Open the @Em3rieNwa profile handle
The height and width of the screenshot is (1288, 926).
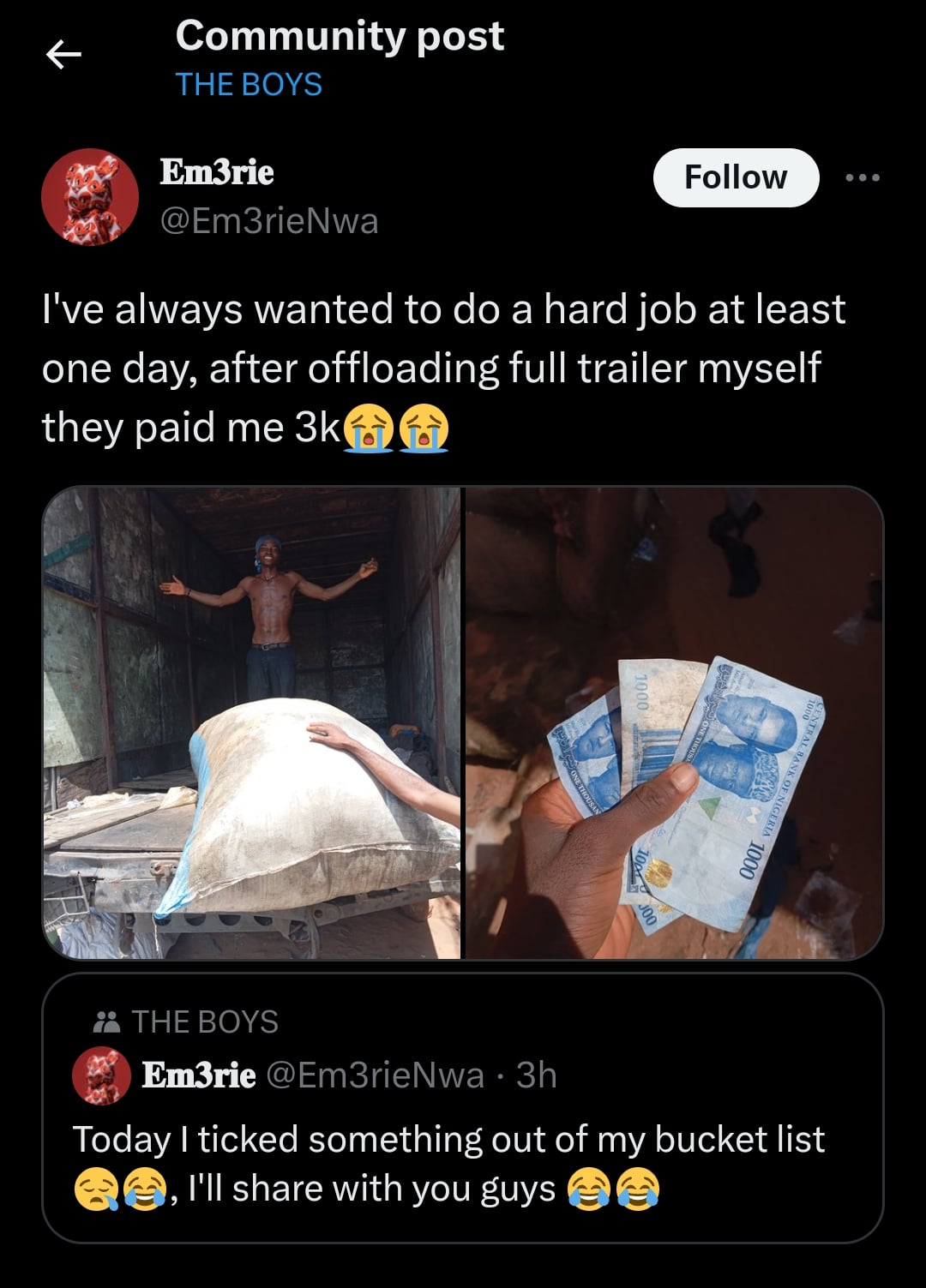(x=268, y=221)
